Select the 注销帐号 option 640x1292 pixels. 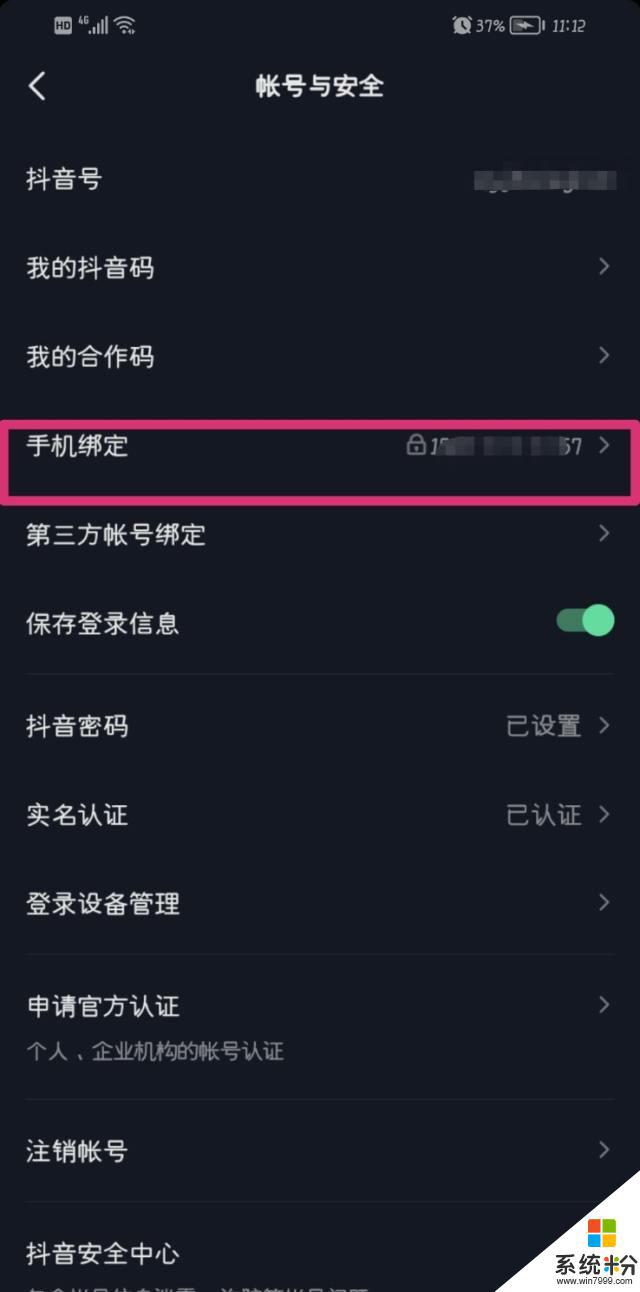coord(320,1151)
